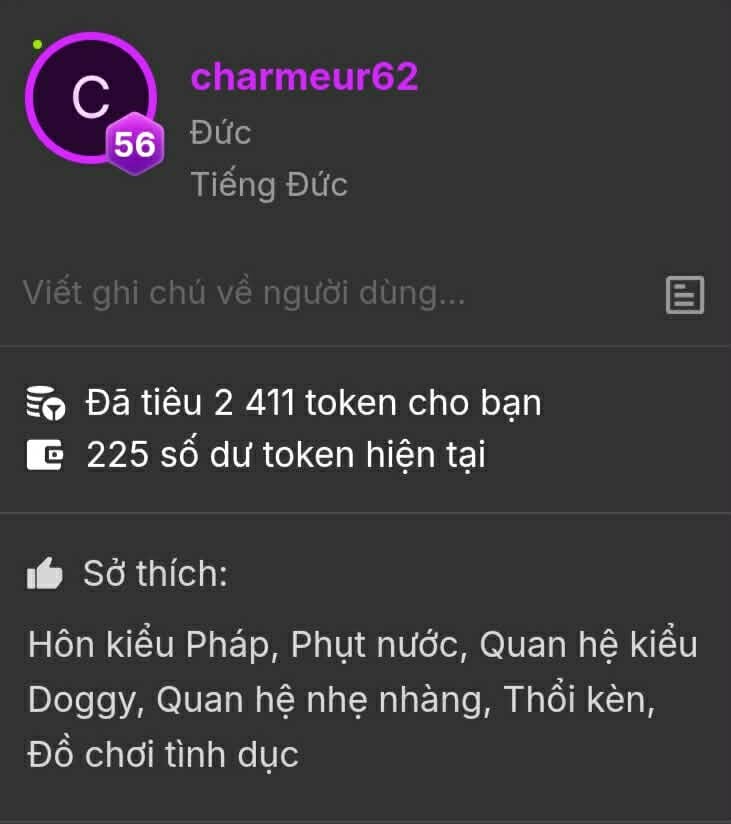Viewport: 731px width, 824px height.
Task: Tap the charmeur62 username
Action: pos(304,77)
